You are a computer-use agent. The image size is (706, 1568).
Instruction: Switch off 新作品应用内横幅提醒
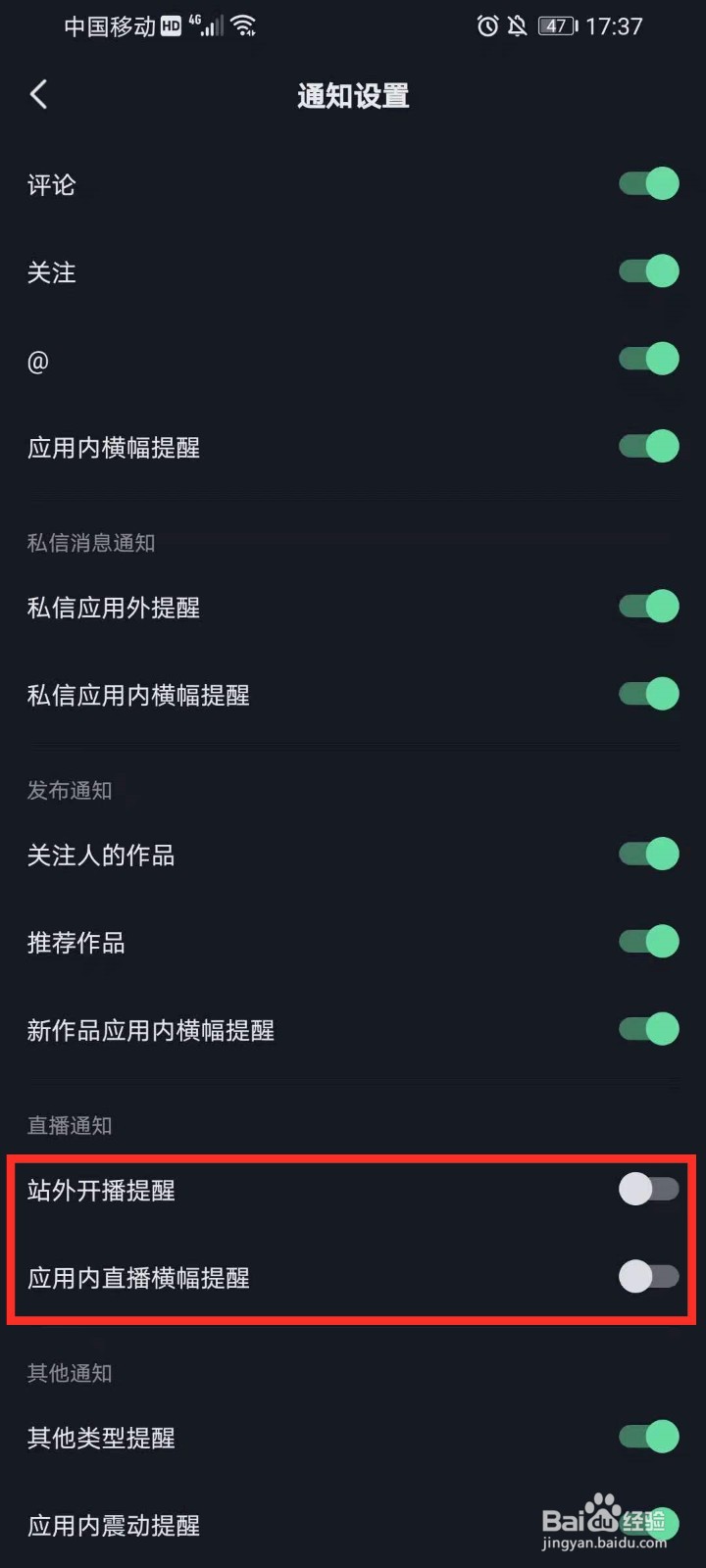point(649,1029)
